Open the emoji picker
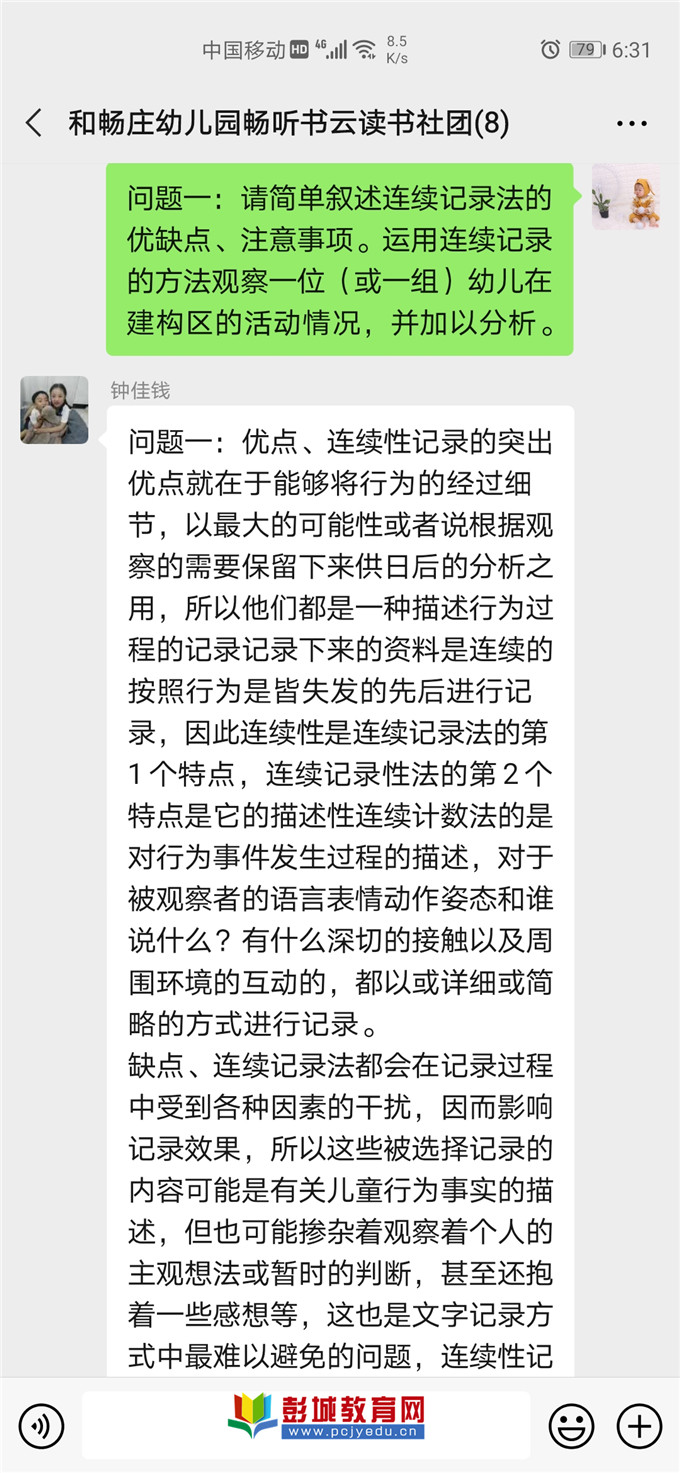The width and height of the screenshot is (680, 1473). click(x=571, y=1425)
